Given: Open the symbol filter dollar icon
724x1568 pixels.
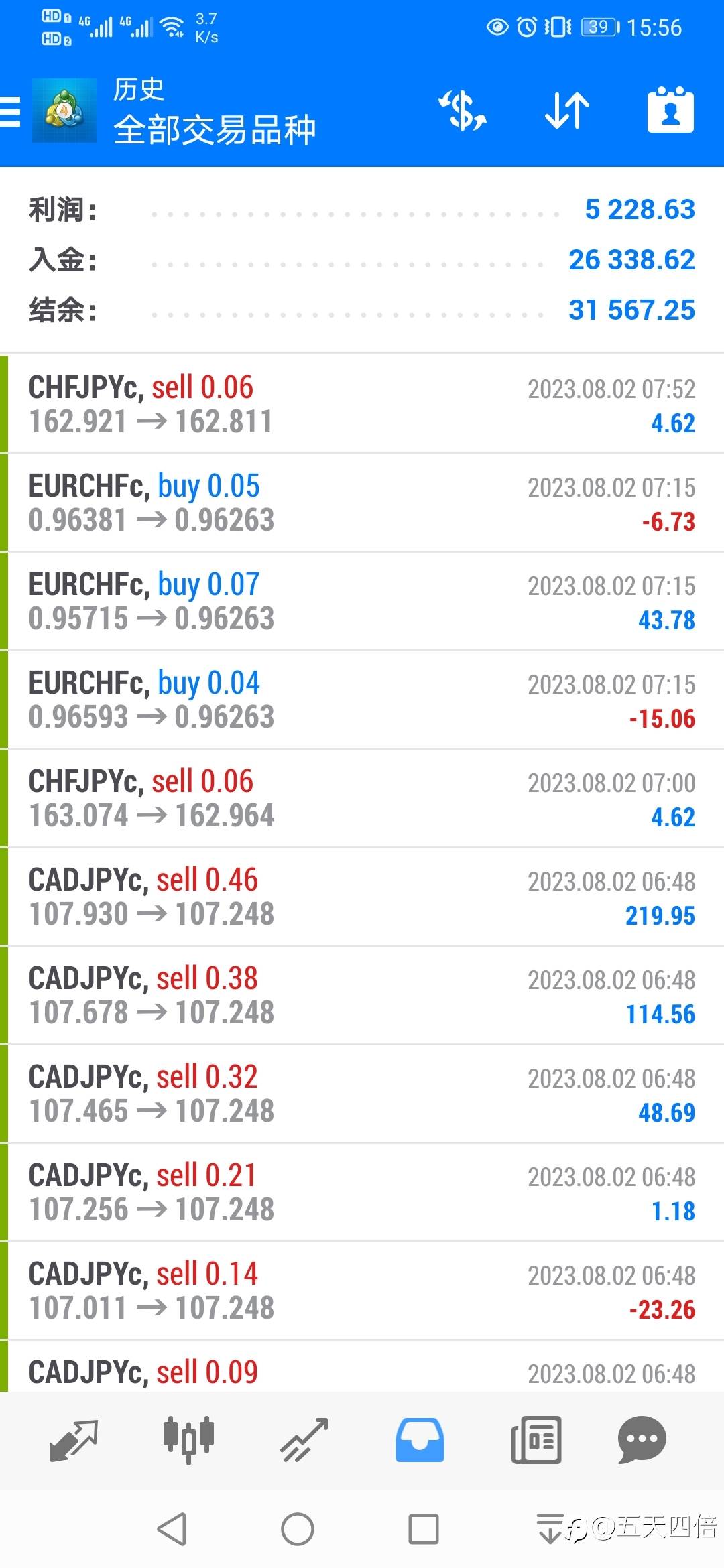Looking at the screenshot, I should 463,111.
